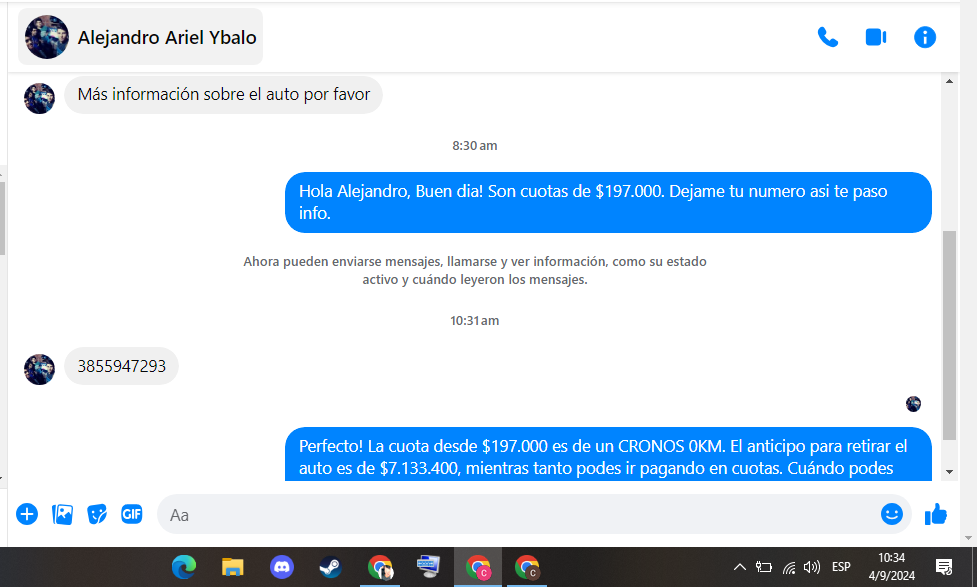Start a voice call with Alejandro
The height and width of the screenshot is (587, 977).
827,37
